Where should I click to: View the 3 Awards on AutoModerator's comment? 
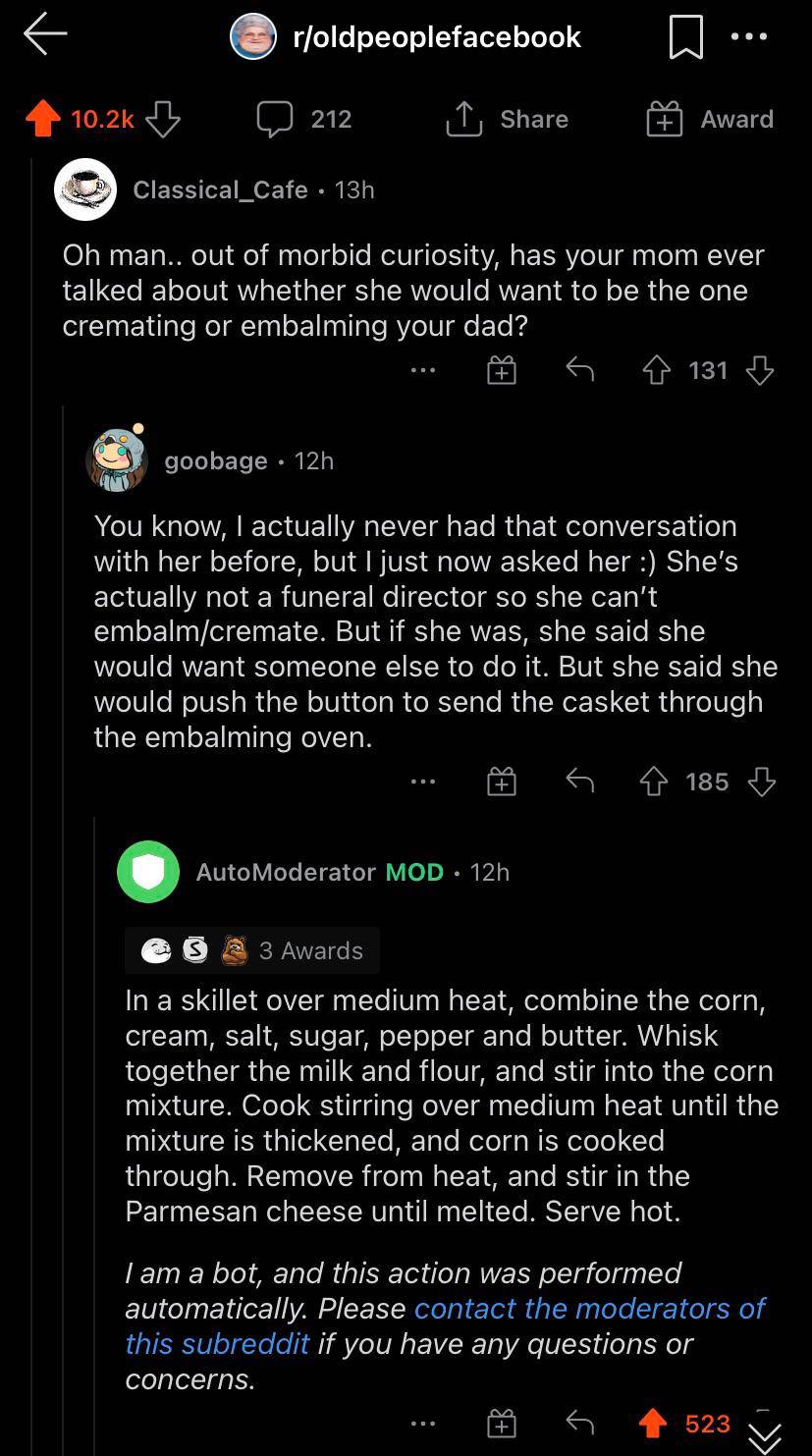[251, 950]
